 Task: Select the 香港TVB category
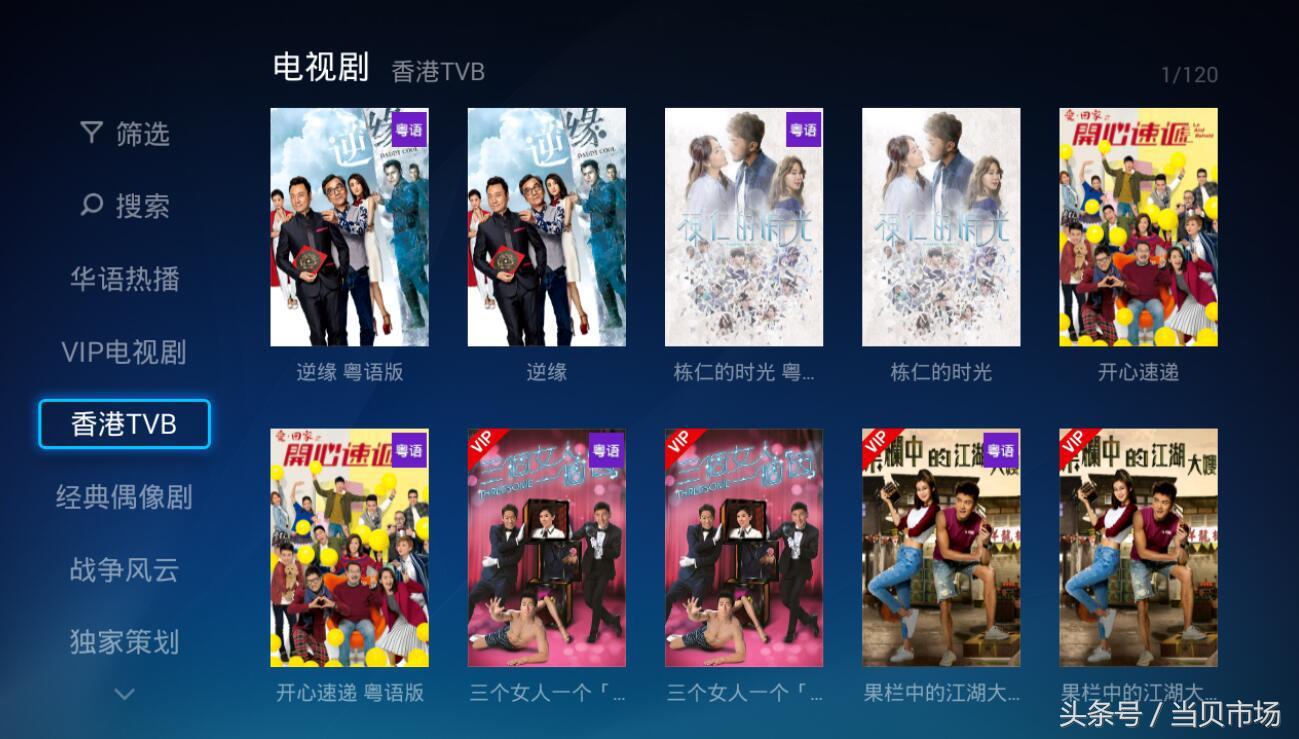pos(124,424)
